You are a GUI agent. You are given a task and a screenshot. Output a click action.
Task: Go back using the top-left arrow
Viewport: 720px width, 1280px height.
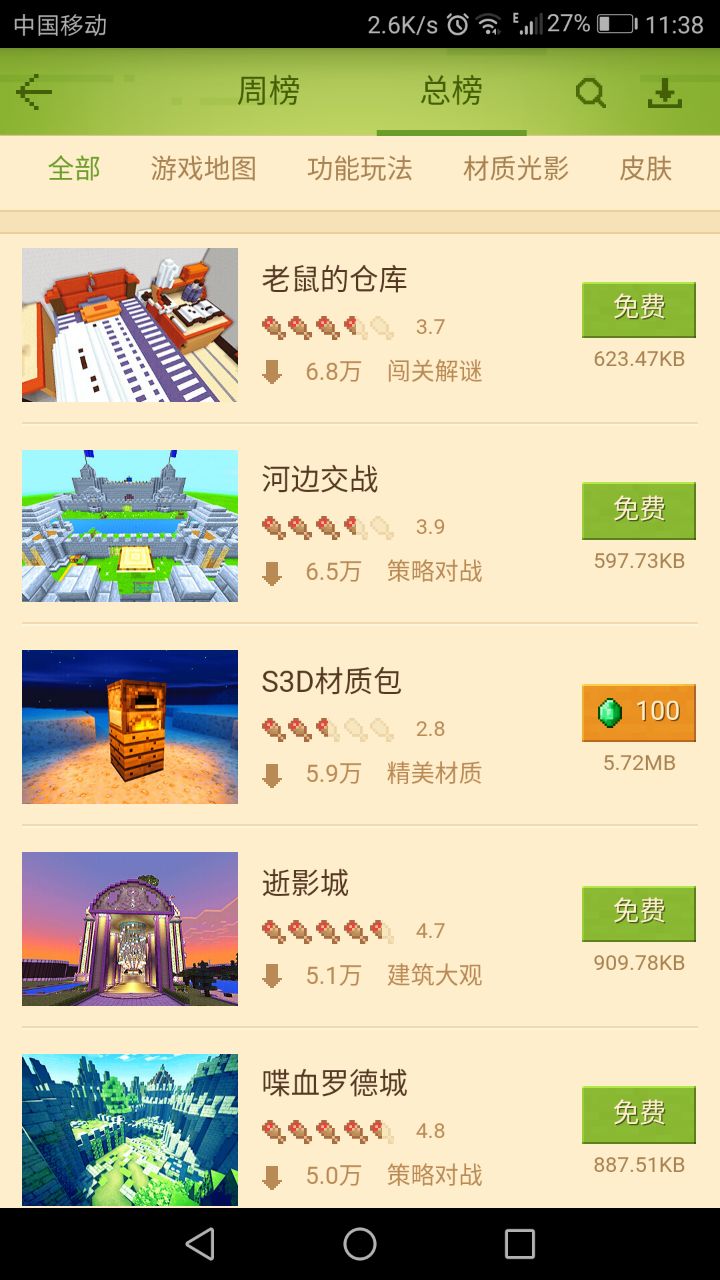[35, 93]
